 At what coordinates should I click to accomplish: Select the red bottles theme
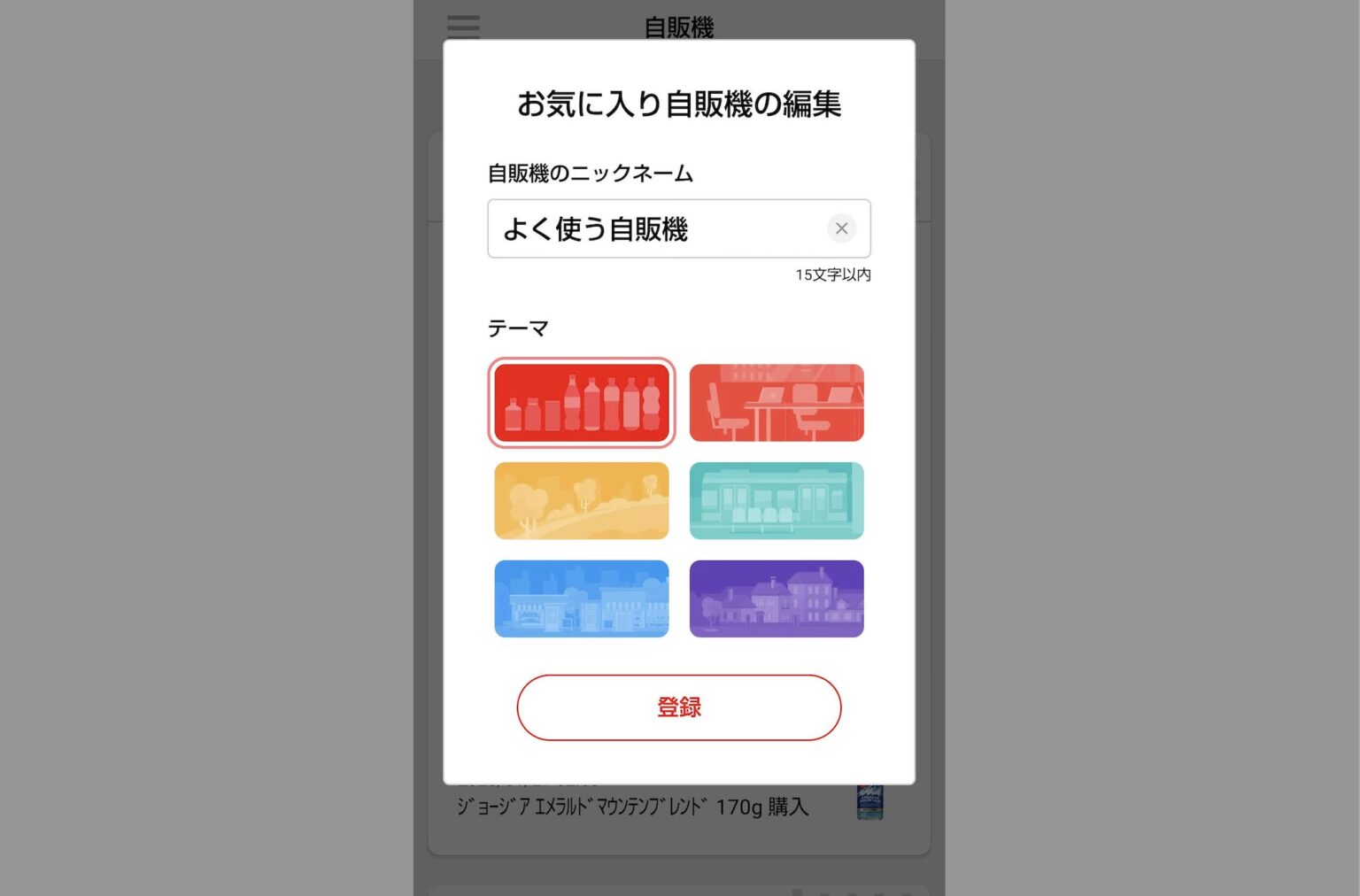581,403
